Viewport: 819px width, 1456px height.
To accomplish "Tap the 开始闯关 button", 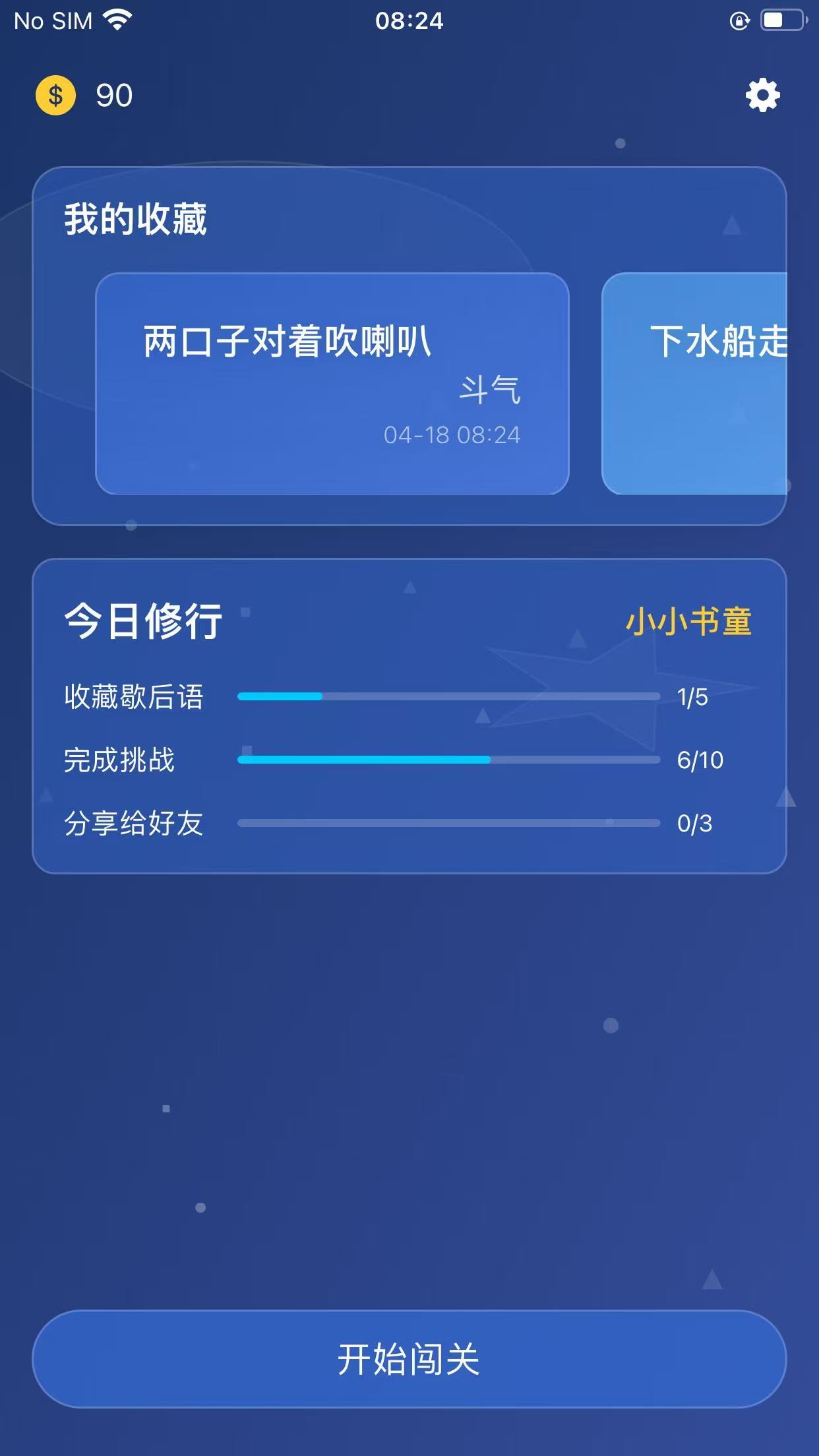I will pyautogui.click(x=409, y=1359).
